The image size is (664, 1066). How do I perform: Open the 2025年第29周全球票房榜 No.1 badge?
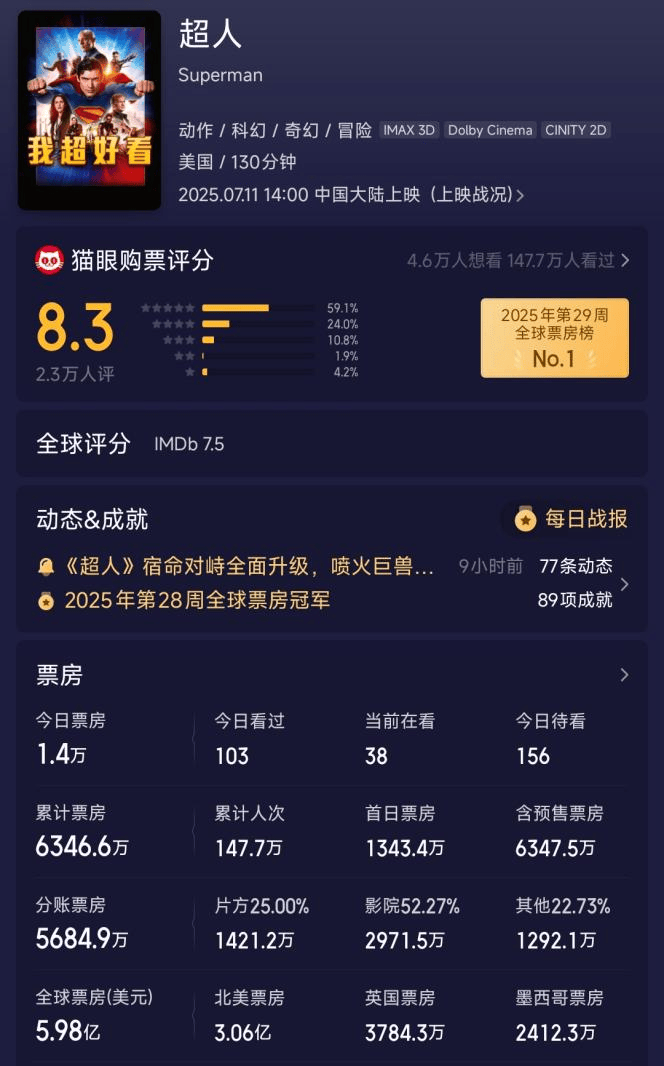[554, 338]
